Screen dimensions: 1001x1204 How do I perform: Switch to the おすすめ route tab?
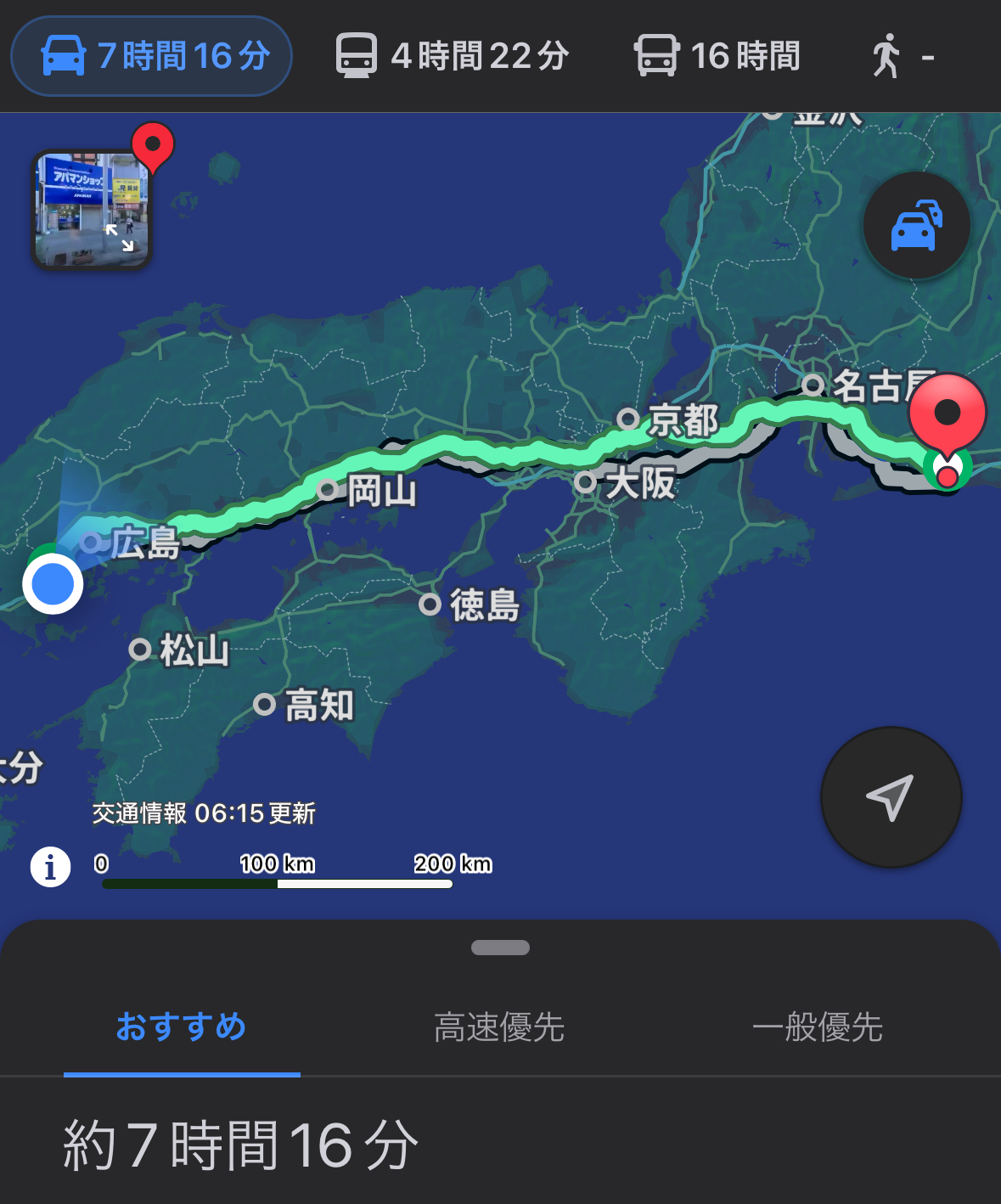point(181,1027)
